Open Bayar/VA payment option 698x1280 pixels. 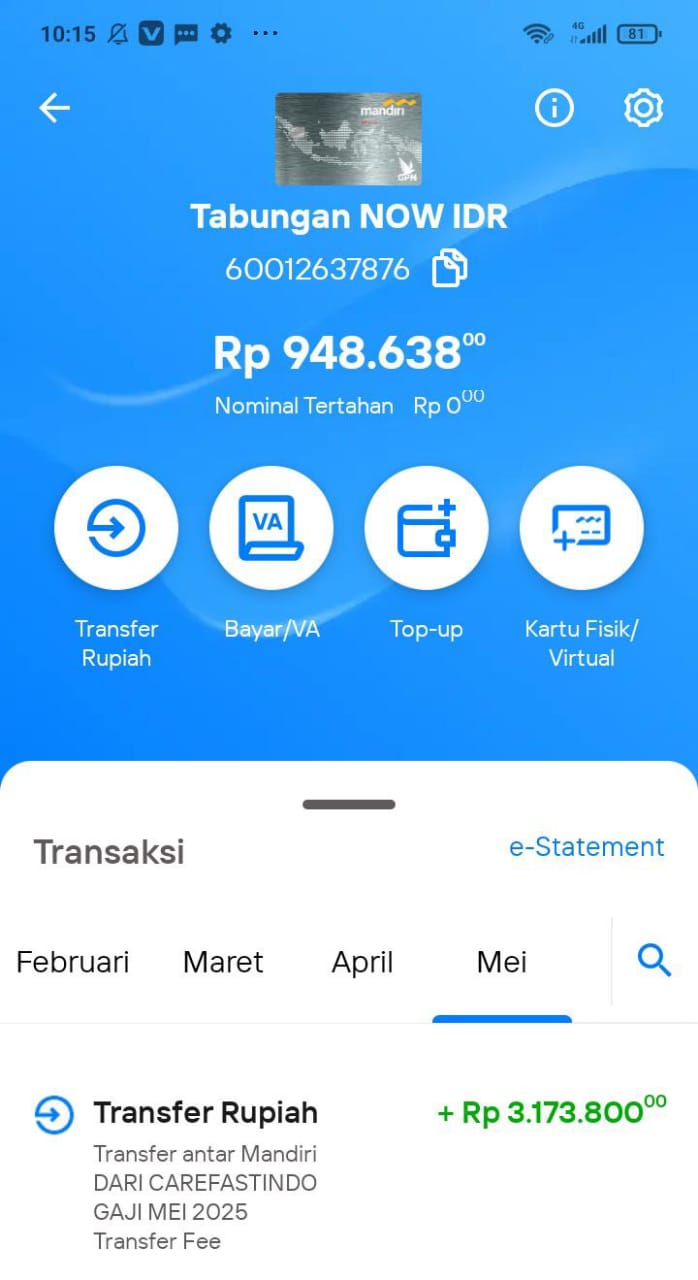(x=271, y=528)
